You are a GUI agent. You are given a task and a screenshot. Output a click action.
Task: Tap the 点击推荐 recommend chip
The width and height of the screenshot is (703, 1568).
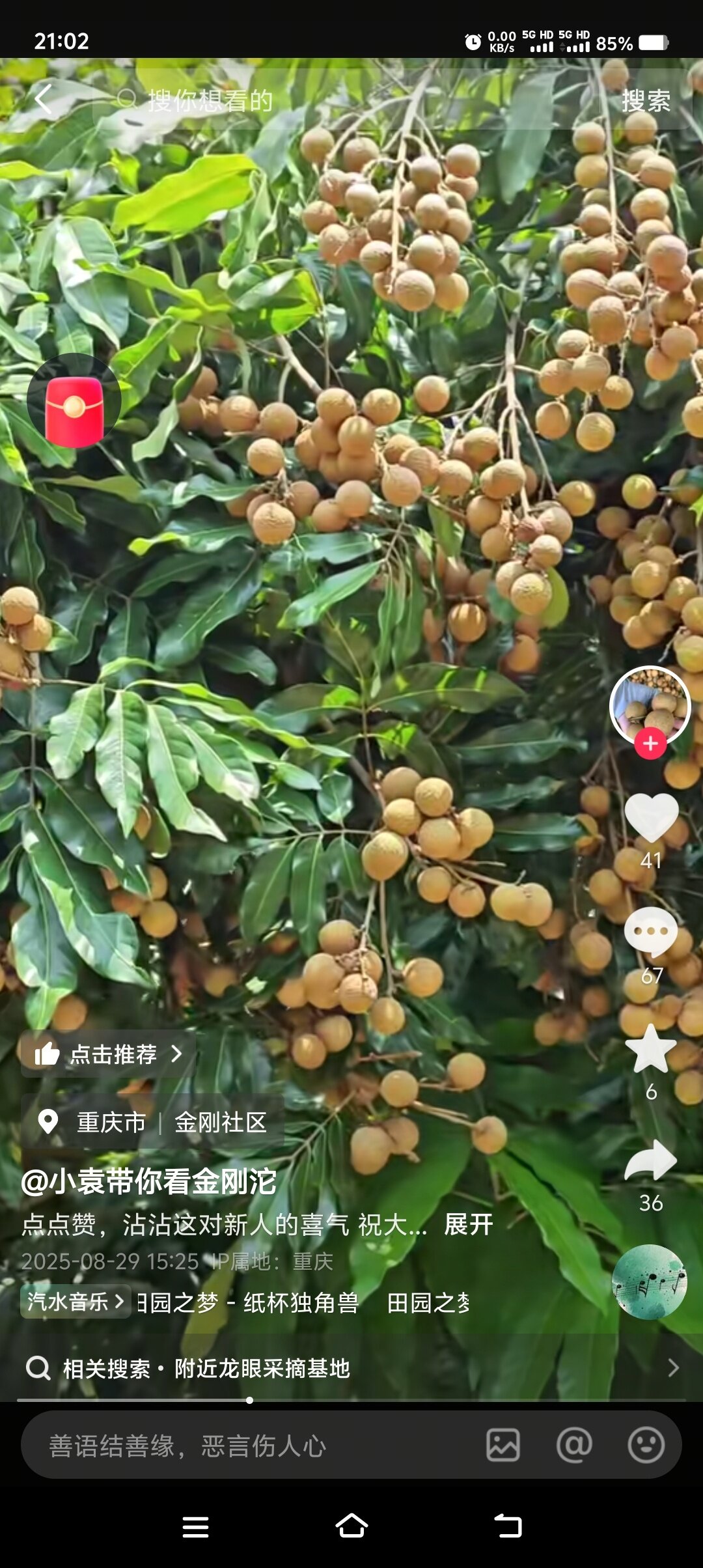pyautogui.click(x=109, y=1054)
